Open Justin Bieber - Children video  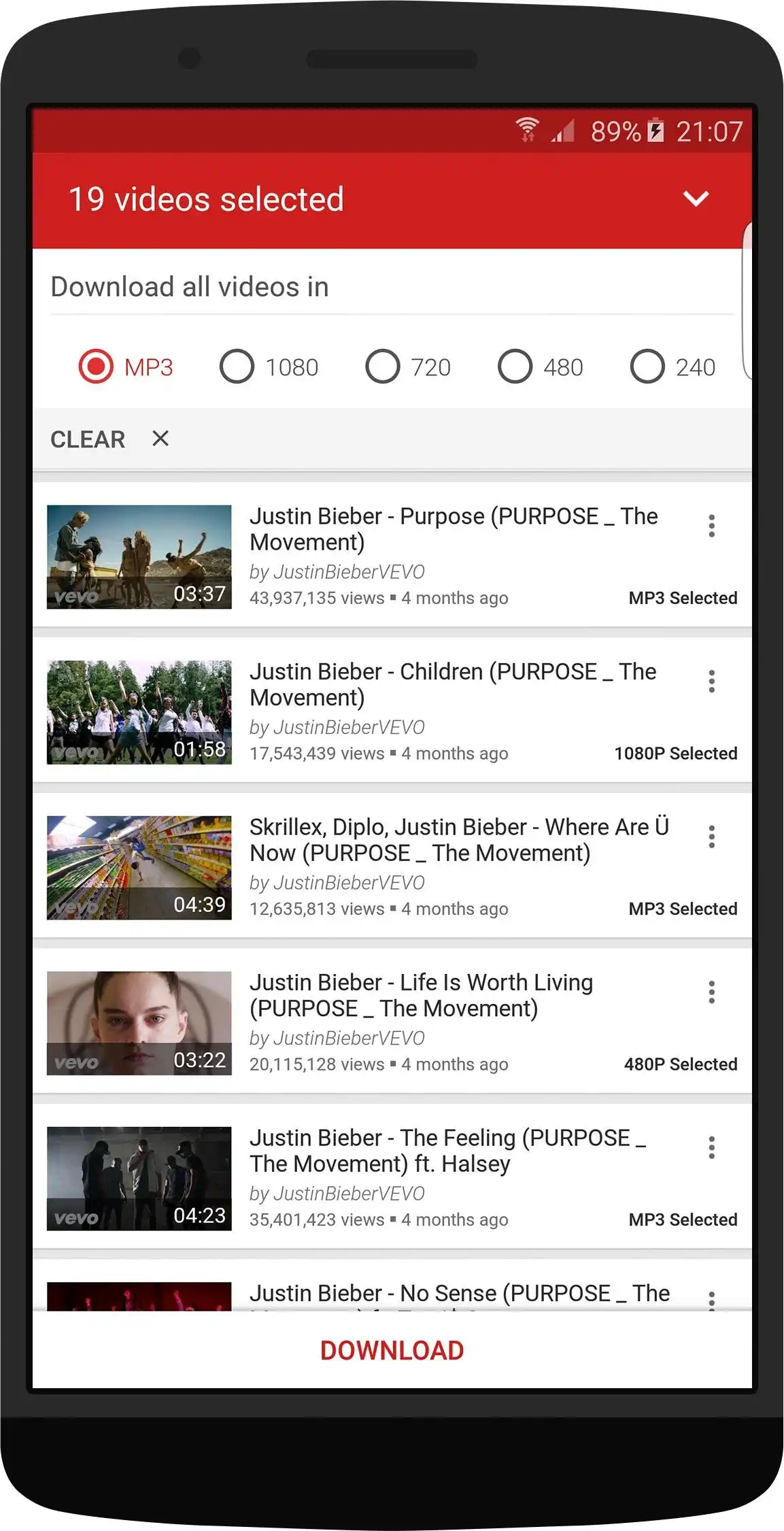(x=453, y=684)
